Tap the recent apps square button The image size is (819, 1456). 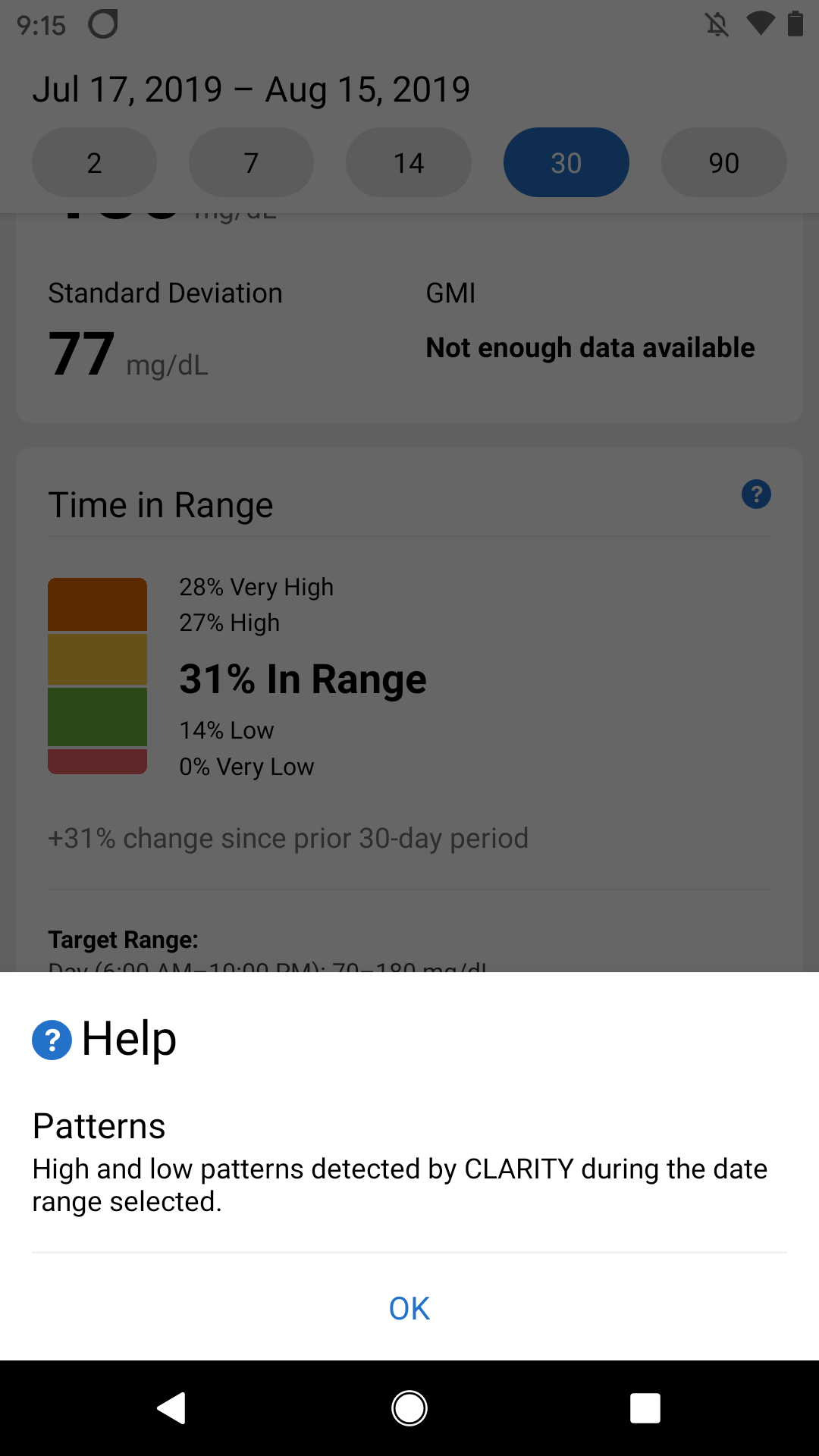645,1408
